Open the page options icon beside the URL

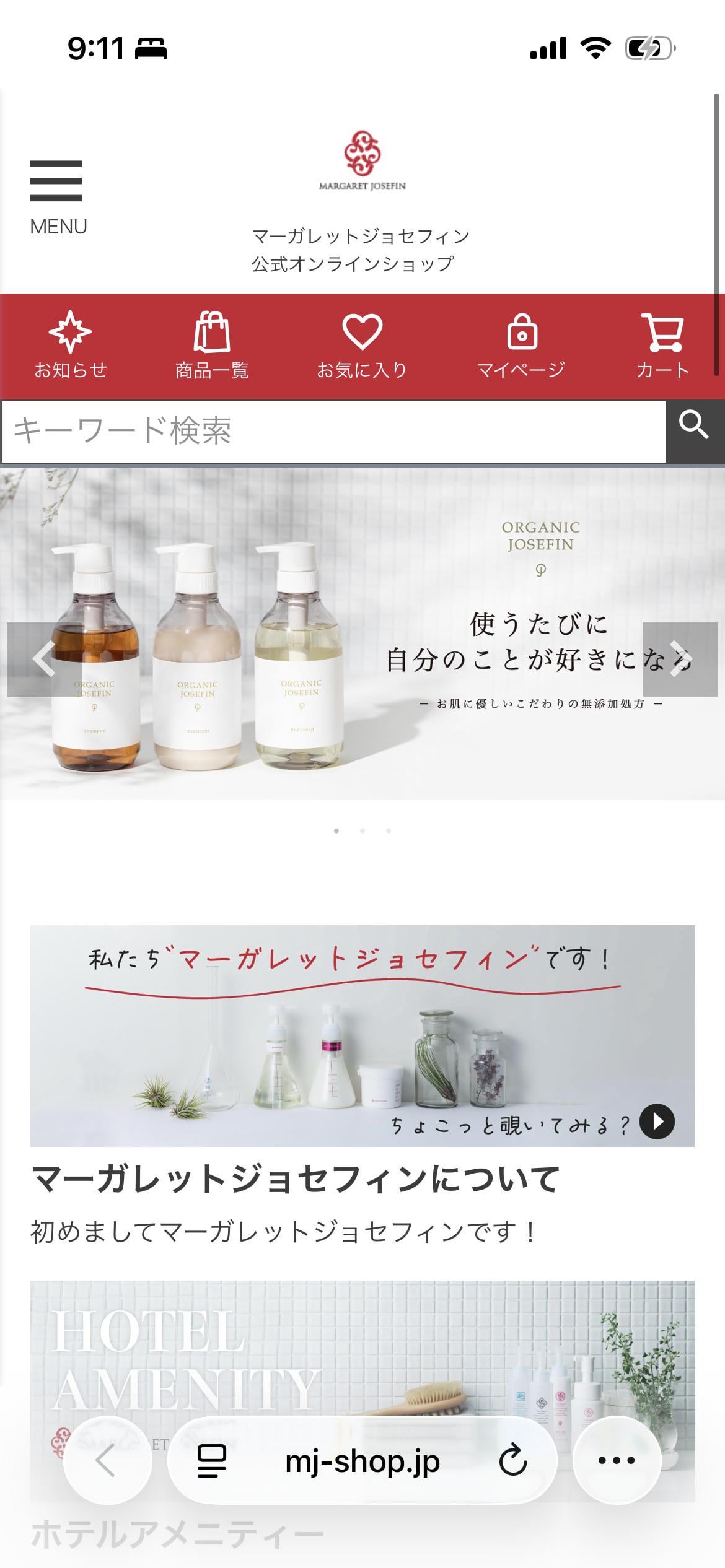point(212,1460)
